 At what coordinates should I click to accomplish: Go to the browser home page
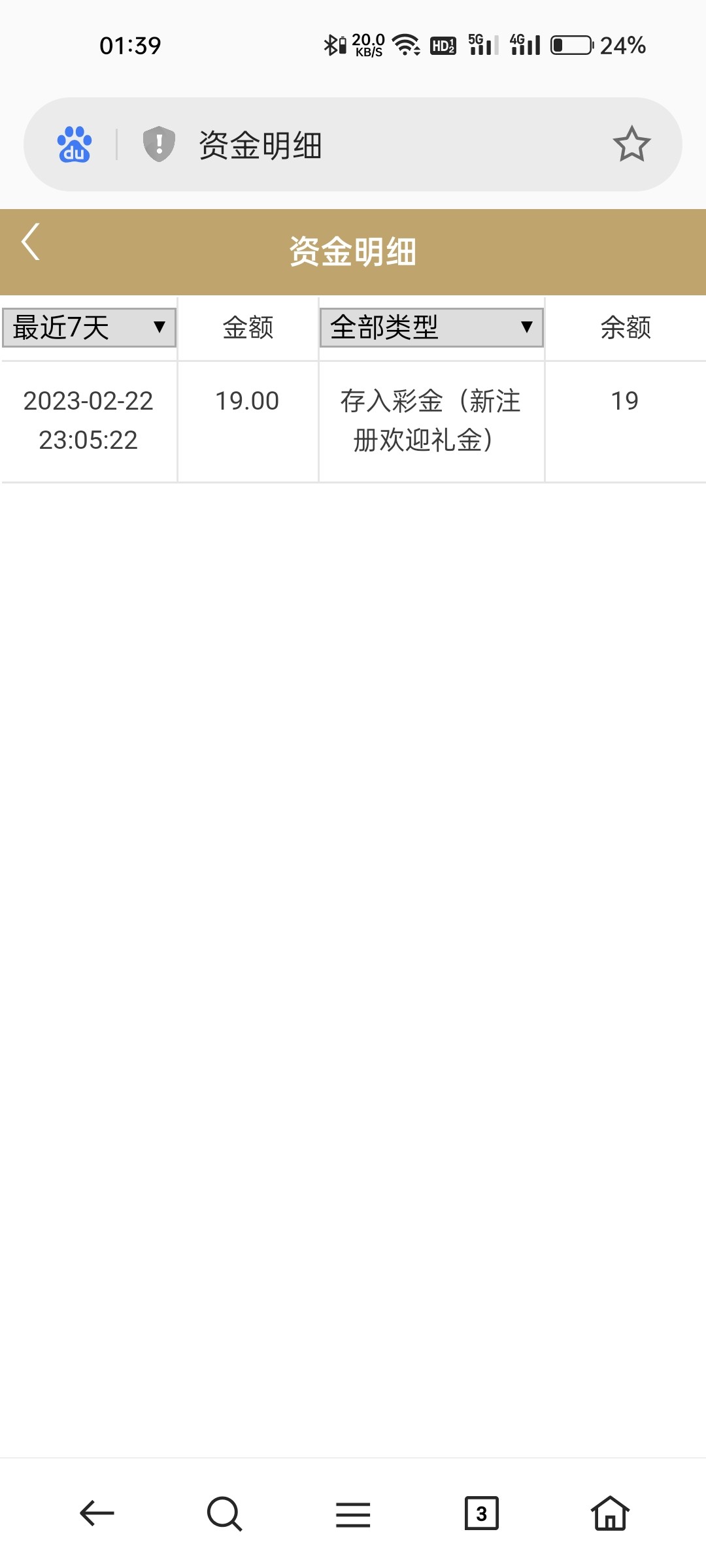(610, 1513)
